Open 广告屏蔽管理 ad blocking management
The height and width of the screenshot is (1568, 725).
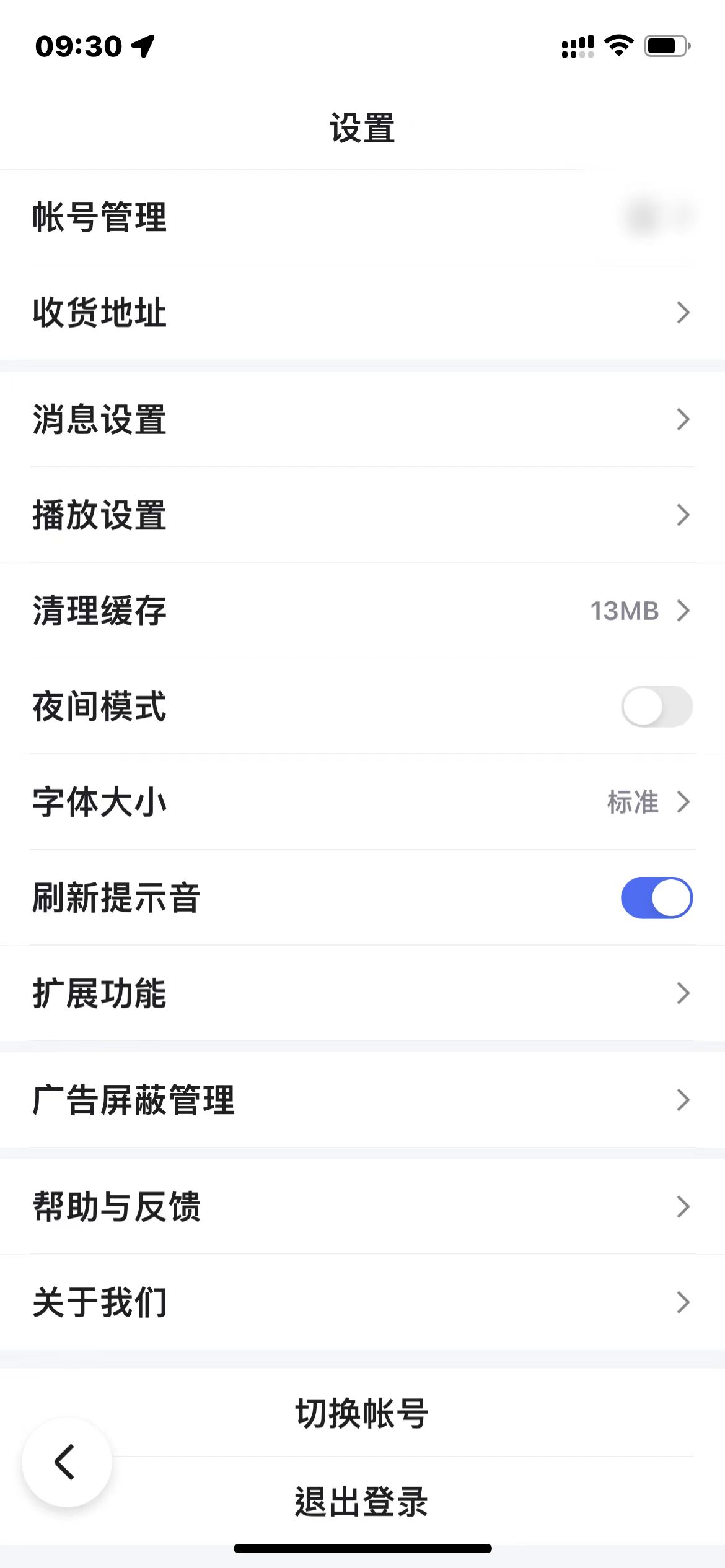pos(362,1100)
